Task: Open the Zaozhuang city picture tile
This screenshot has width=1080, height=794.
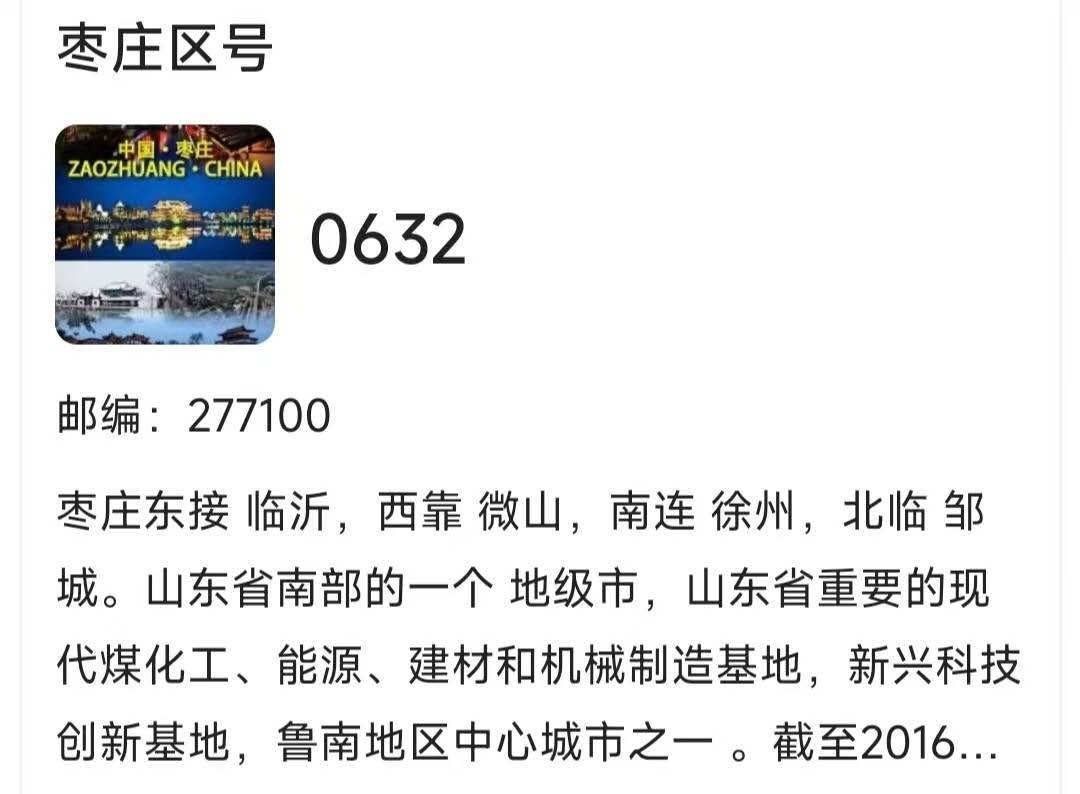Action: pyautogui.click(x=165, y=235)
